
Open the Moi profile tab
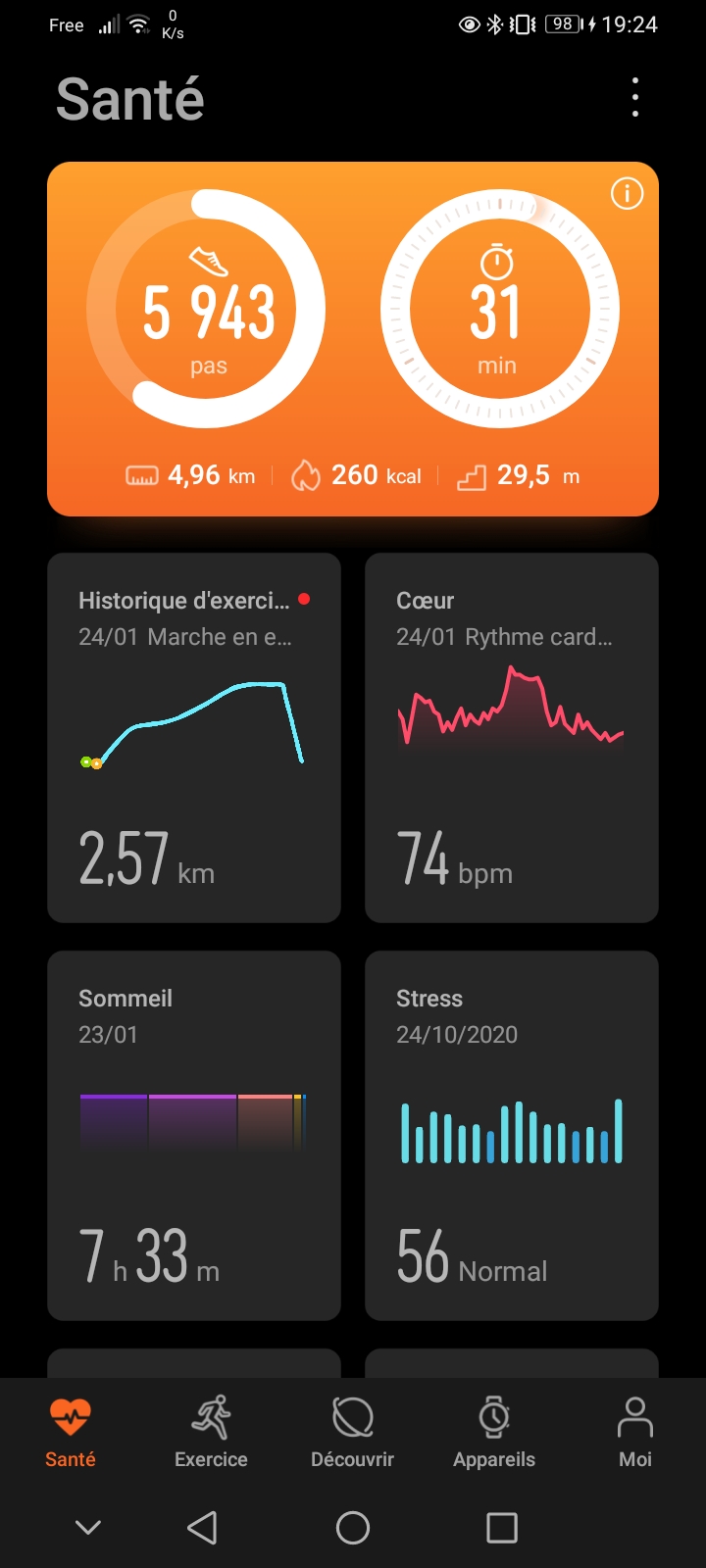tap(634, 1432)
